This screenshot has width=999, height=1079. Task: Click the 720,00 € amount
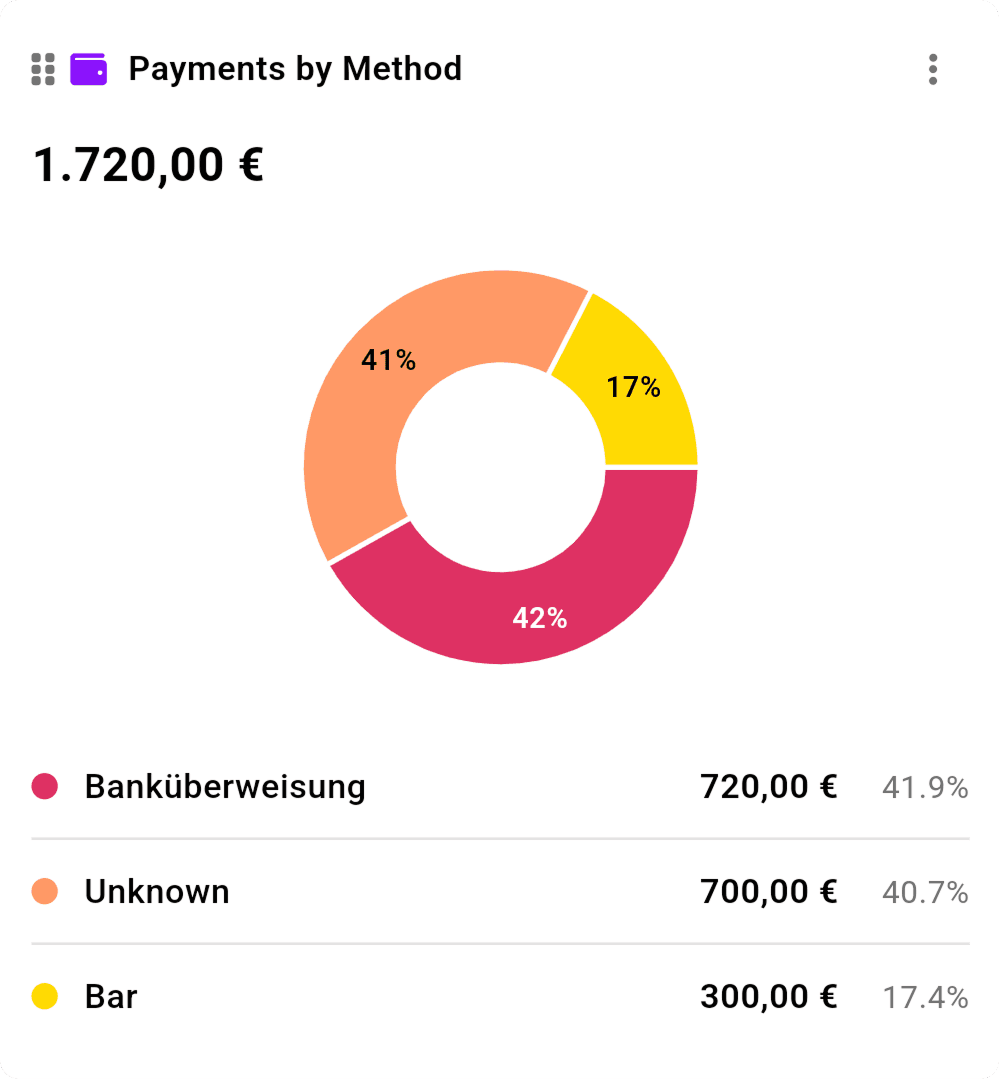click(x=769, y=786)
